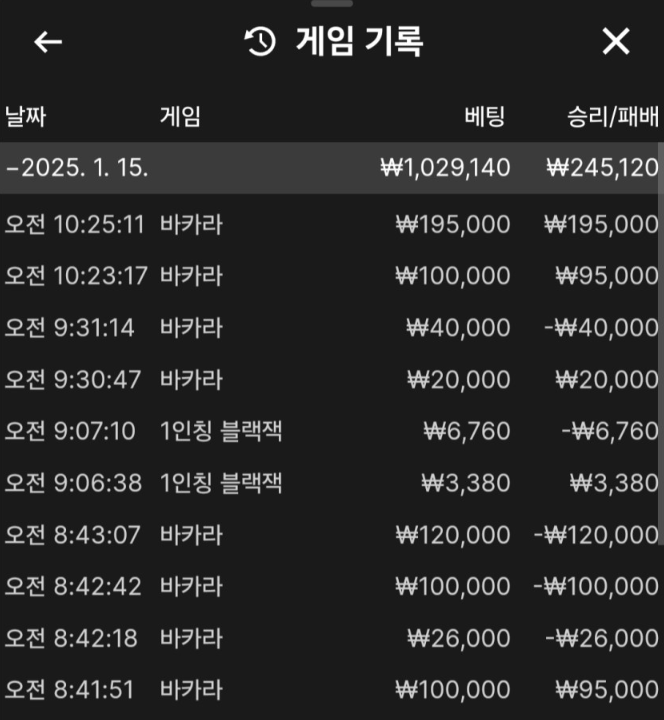664x720 pixels.
Task: View the 오전 9:07:10 1인칭 블랙잭 round
Action: tap(332, 432)
